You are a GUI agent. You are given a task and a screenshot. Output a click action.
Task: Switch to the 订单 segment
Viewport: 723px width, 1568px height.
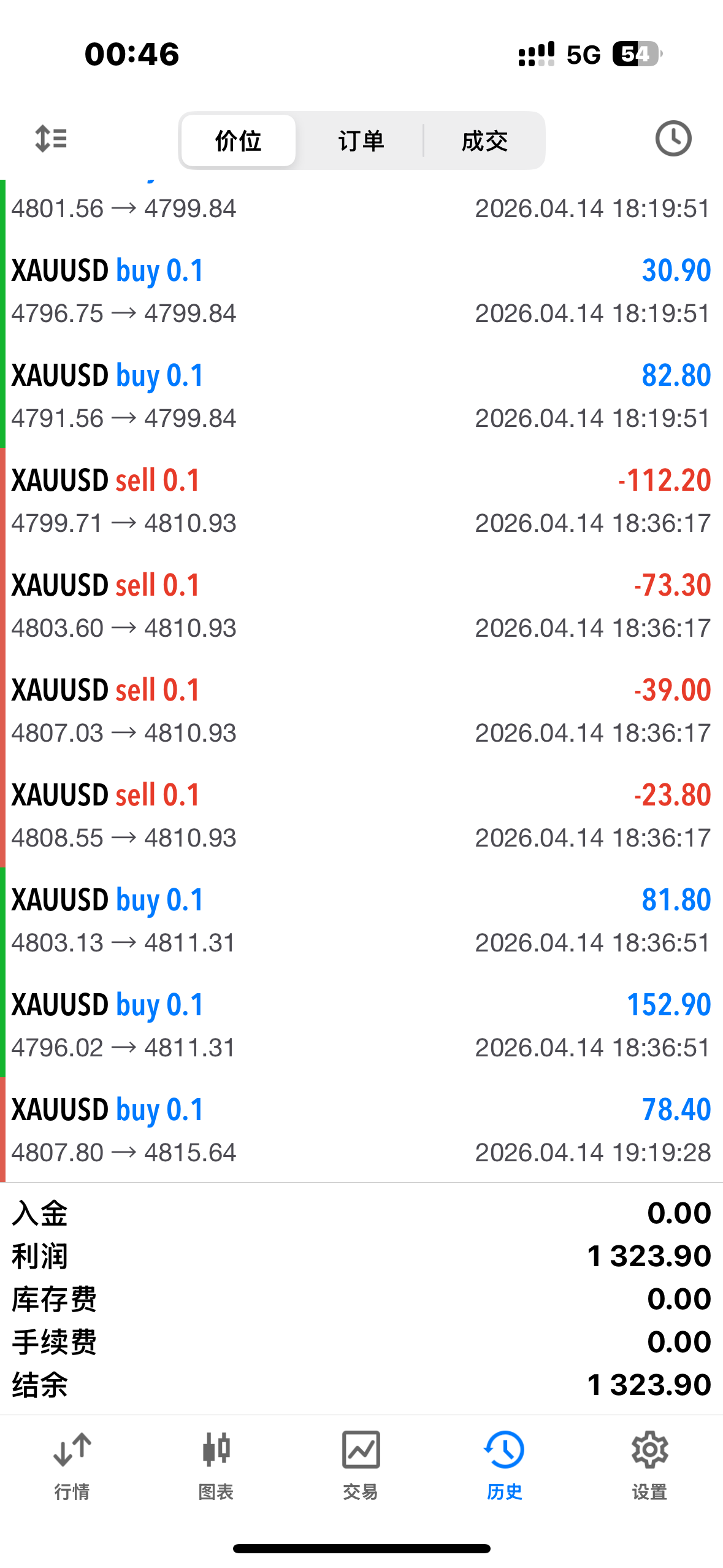[361, 141]
